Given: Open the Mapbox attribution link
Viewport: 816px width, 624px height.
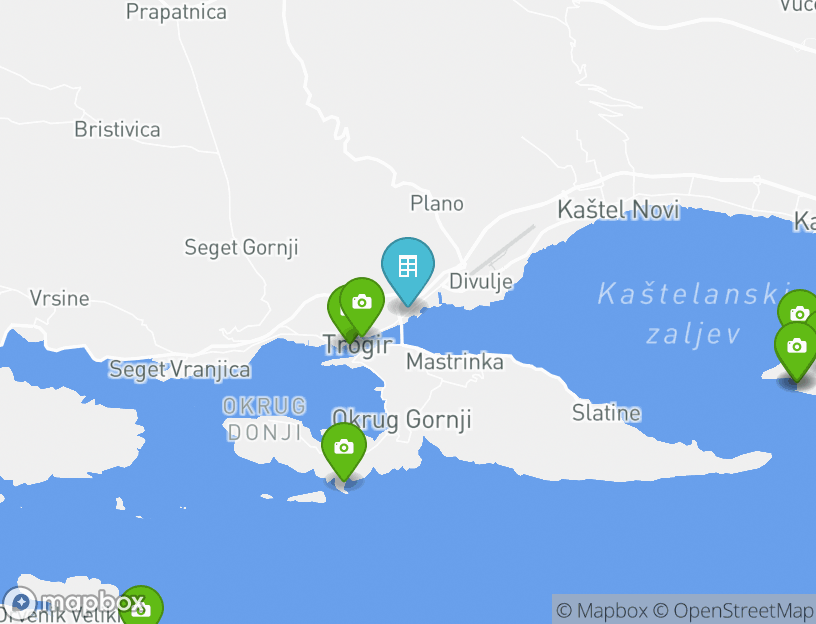Looking at the screenshot, I should (x=601, y=610).
